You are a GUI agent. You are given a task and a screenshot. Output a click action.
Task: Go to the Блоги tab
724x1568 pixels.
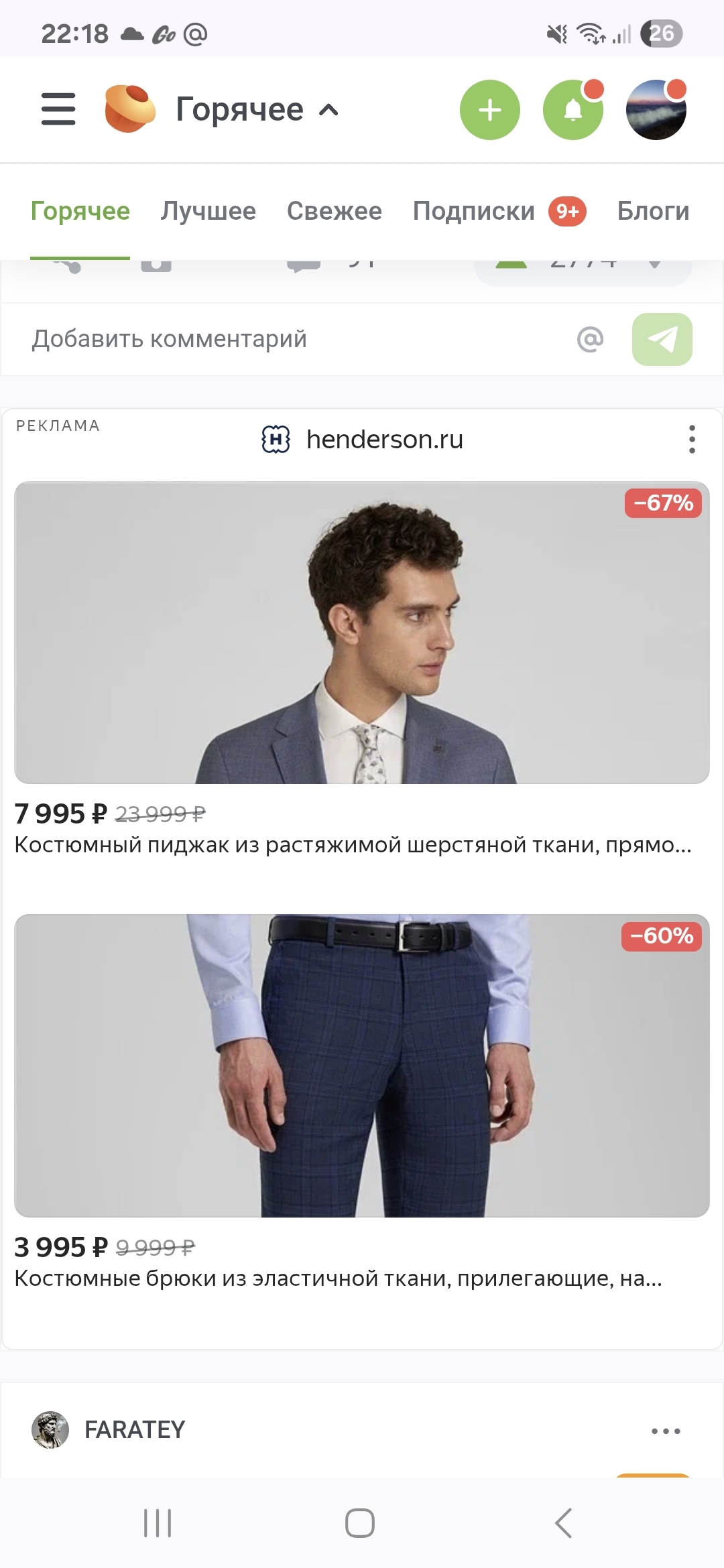point(653,211)
